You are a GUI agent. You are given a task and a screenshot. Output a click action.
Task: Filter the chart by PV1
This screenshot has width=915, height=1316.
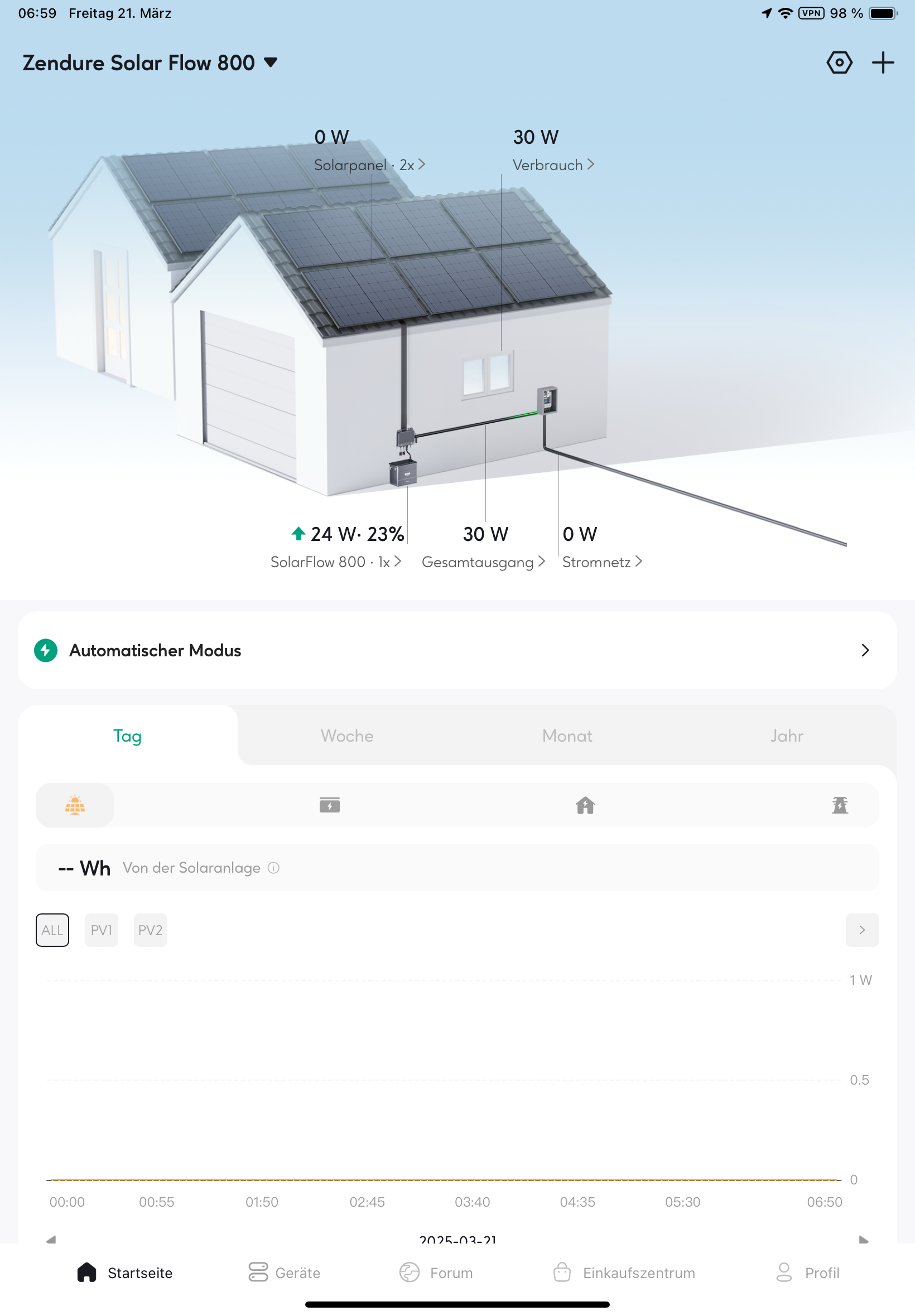[102, 929]
